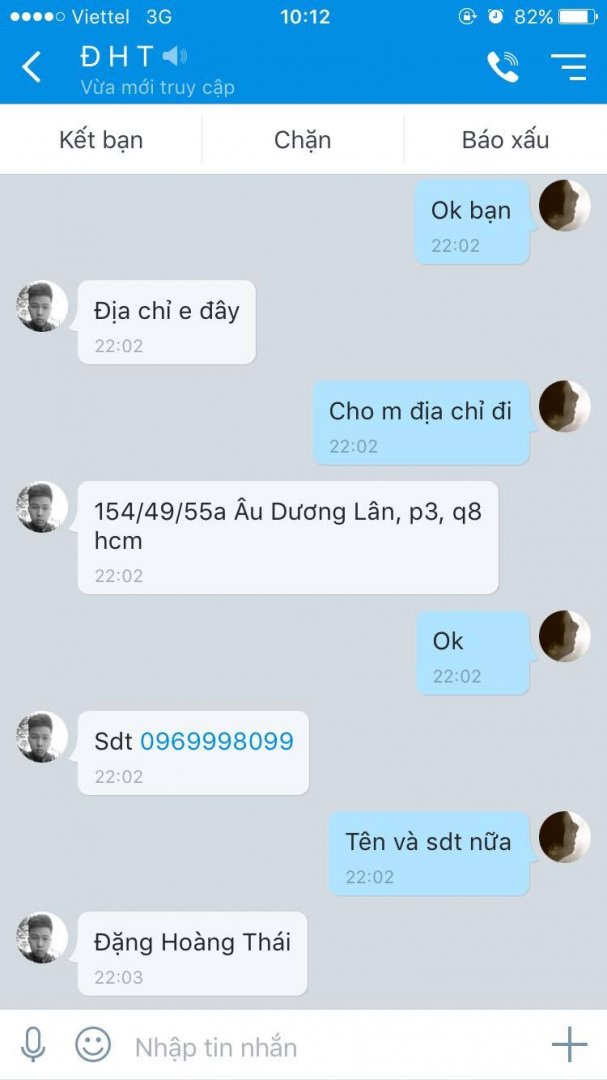The height and width of the screenshot is (1080, 607).
Task: Focus the Nhập tin nhắn message field
Action: [320, 1047]
